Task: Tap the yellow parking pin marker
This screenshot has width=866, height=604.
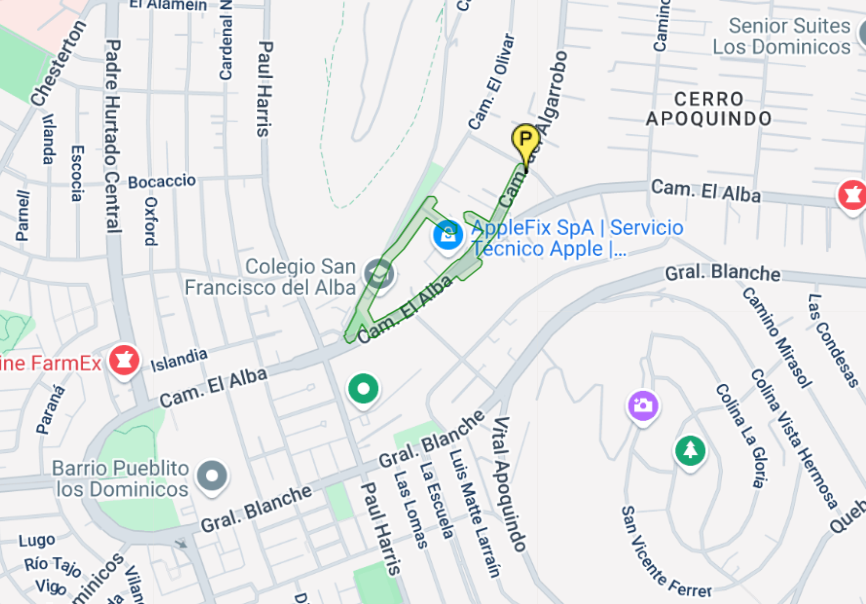Action: pos(525,141)
